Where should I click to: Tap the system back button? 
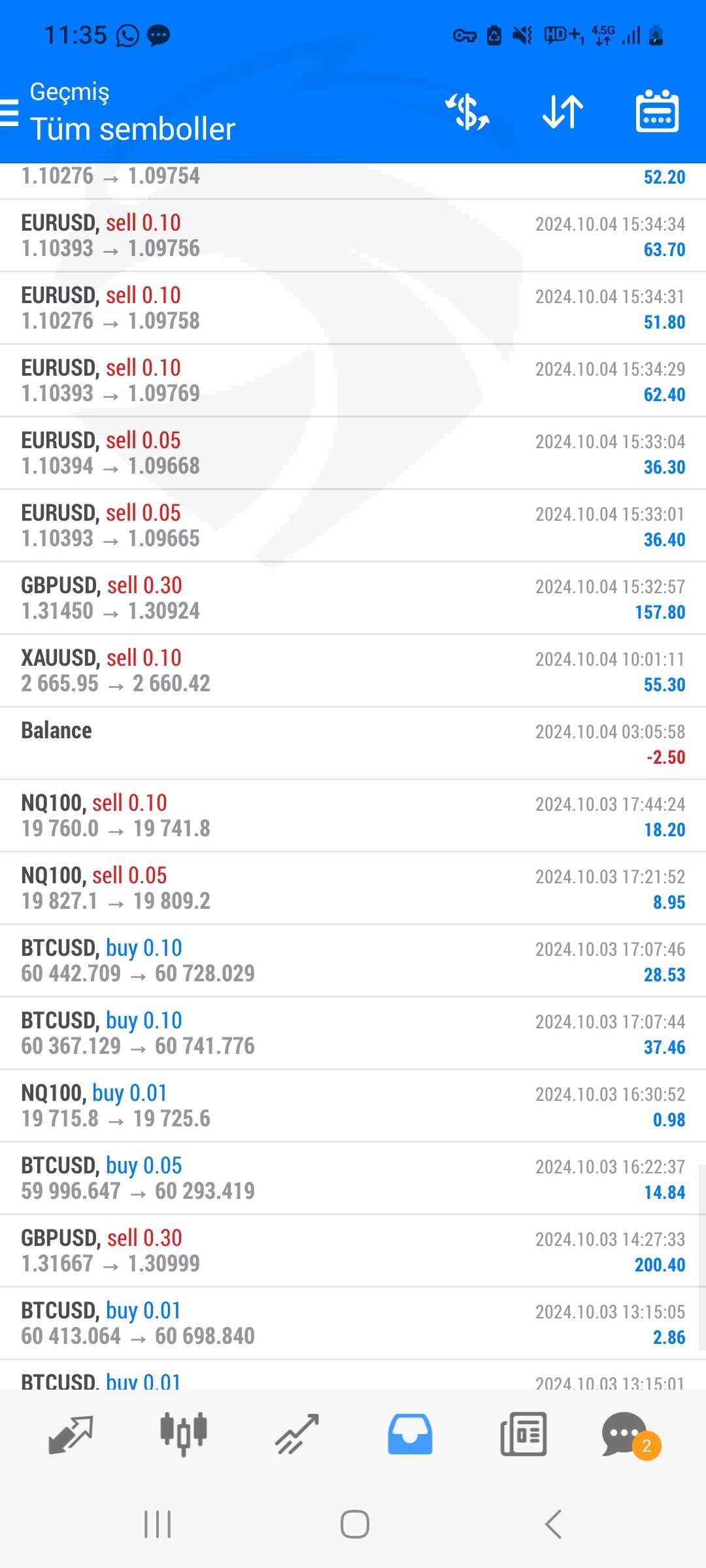point(553,1524)
